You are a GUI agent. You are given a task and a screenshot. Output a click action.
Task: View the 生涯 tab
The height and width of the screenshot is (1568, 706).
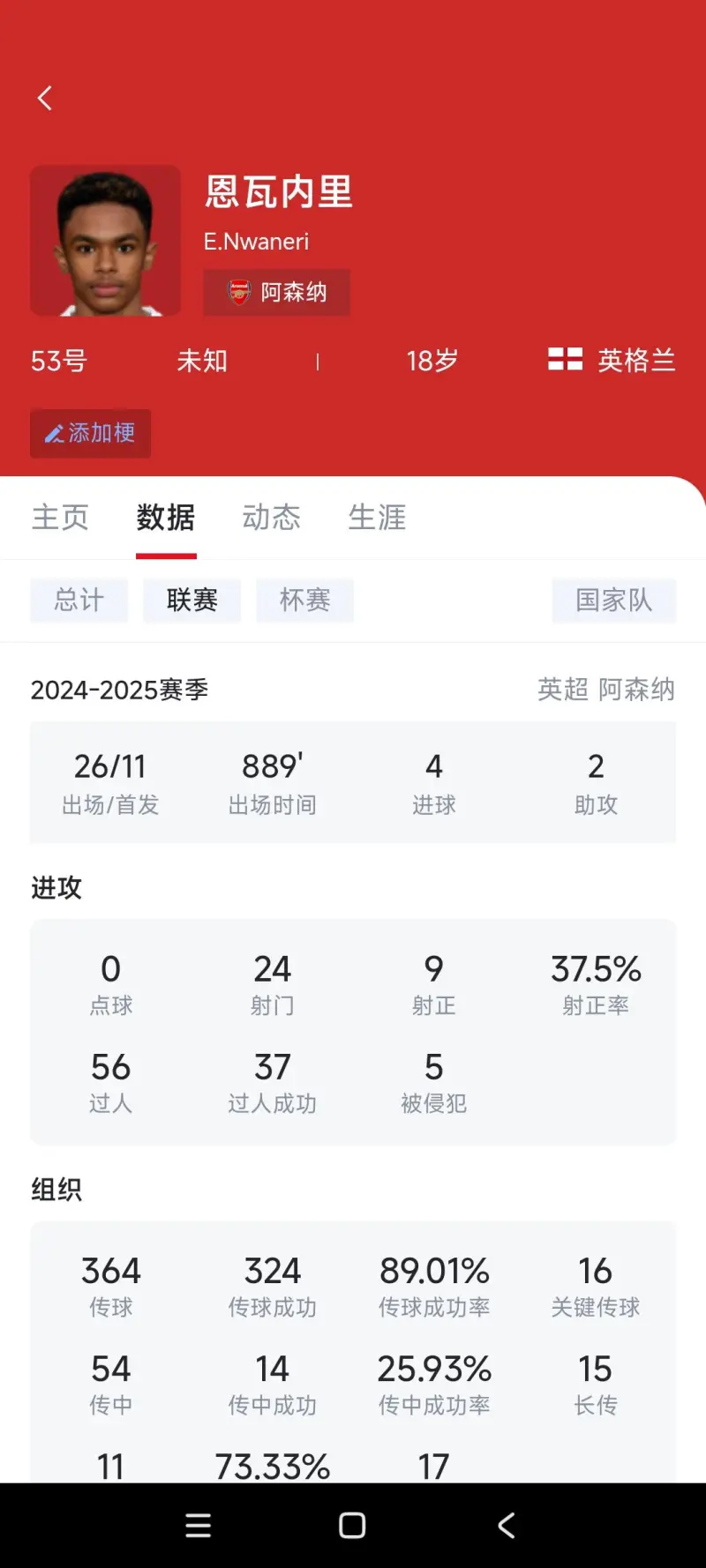click(x=378, y=517)
